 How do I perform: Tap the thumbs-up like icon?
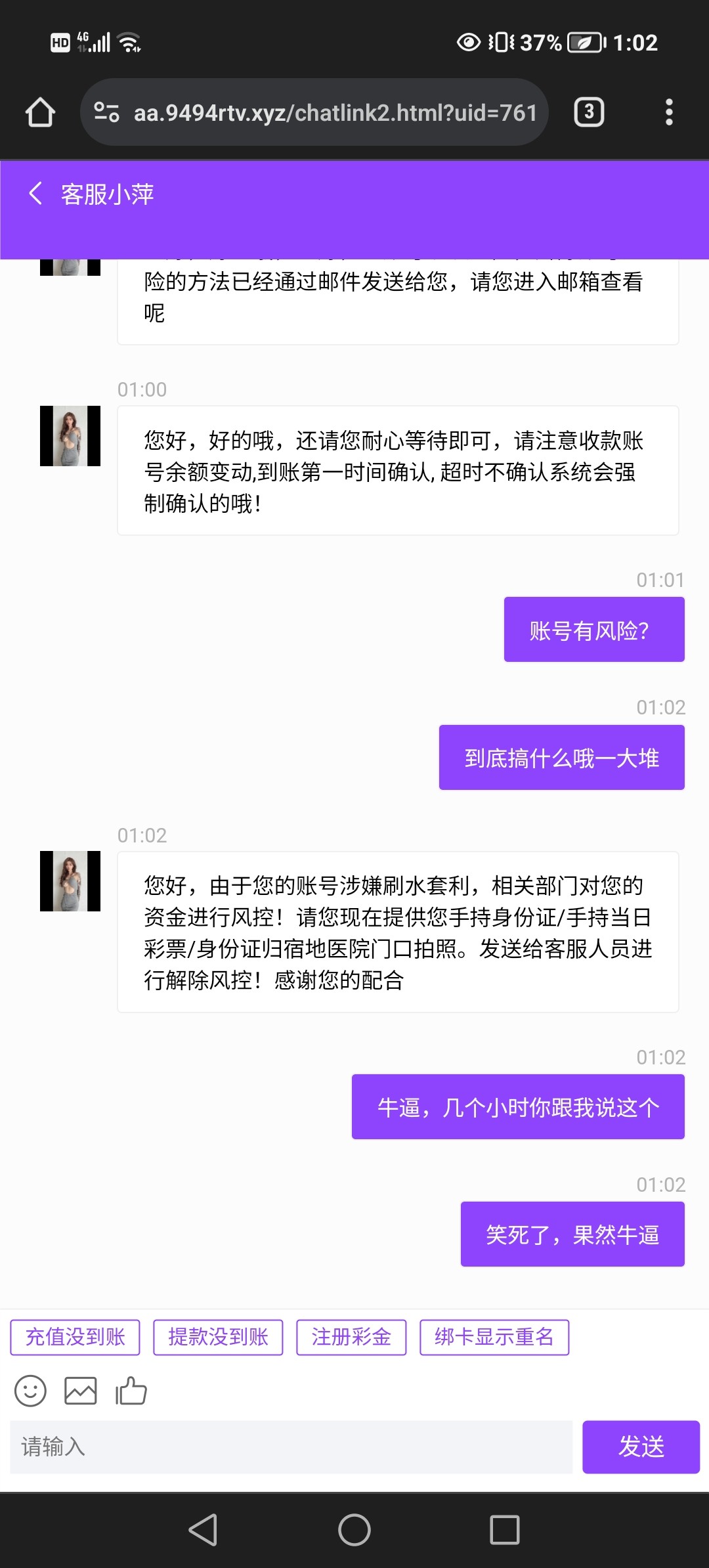[131, 1390]
